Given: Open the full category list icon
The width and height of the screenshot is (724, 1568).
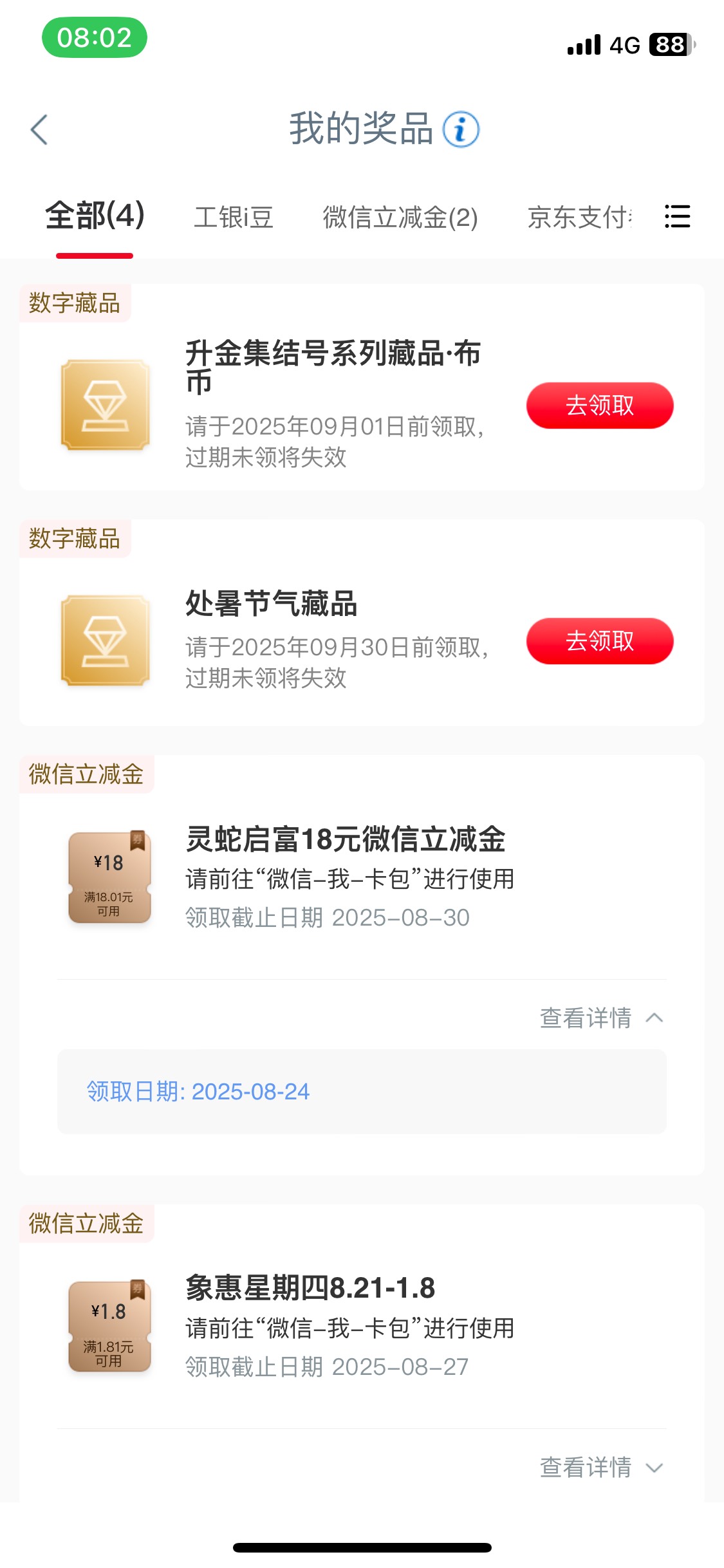Looking at the screenshot, I should tap(677, 216).
